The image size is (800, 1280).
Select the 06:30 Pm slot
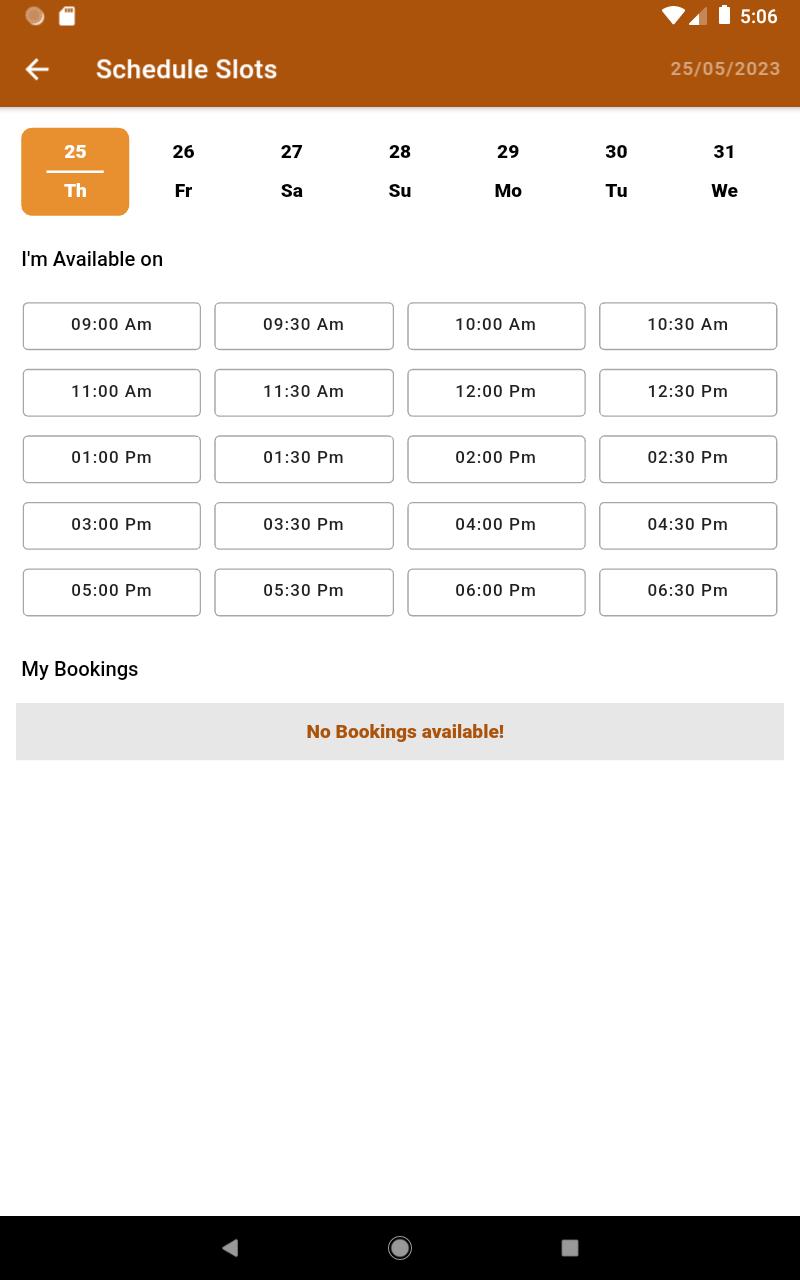[688, 592]
